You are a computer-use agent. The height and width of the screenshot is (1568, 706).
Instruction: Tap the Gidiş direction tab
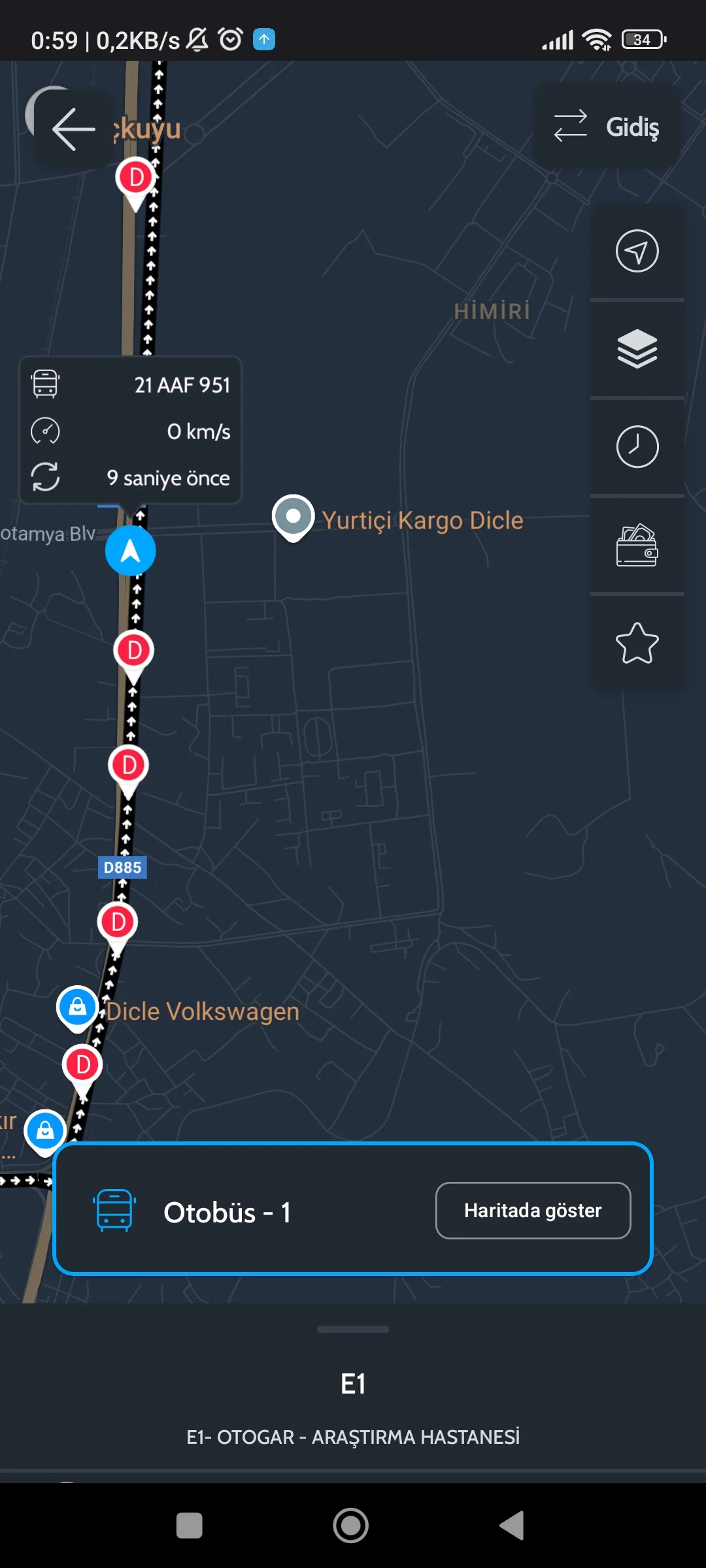[633, 126]
